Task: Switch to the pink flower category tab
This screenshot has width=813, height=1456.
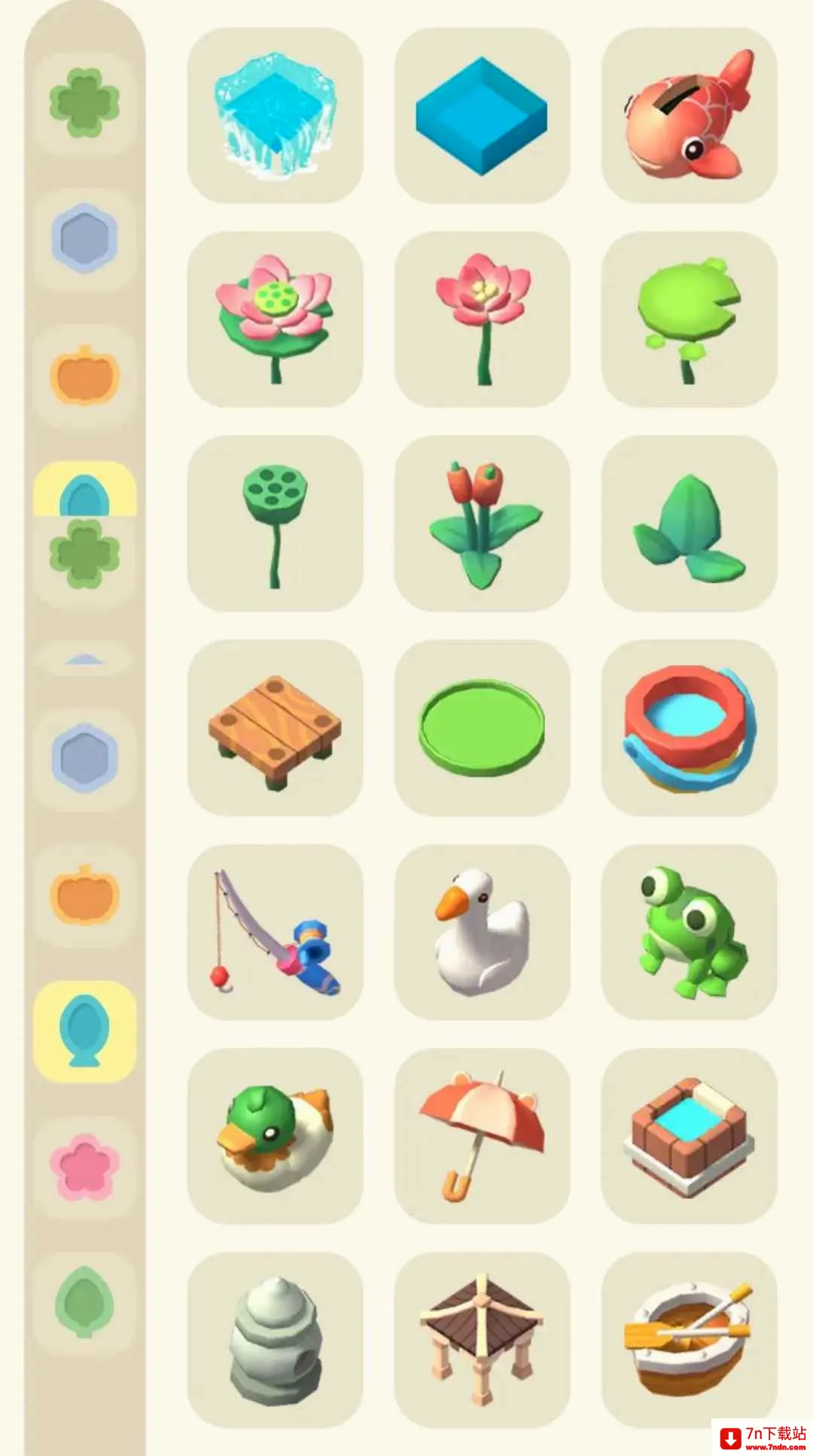Action: point(85,1168)
